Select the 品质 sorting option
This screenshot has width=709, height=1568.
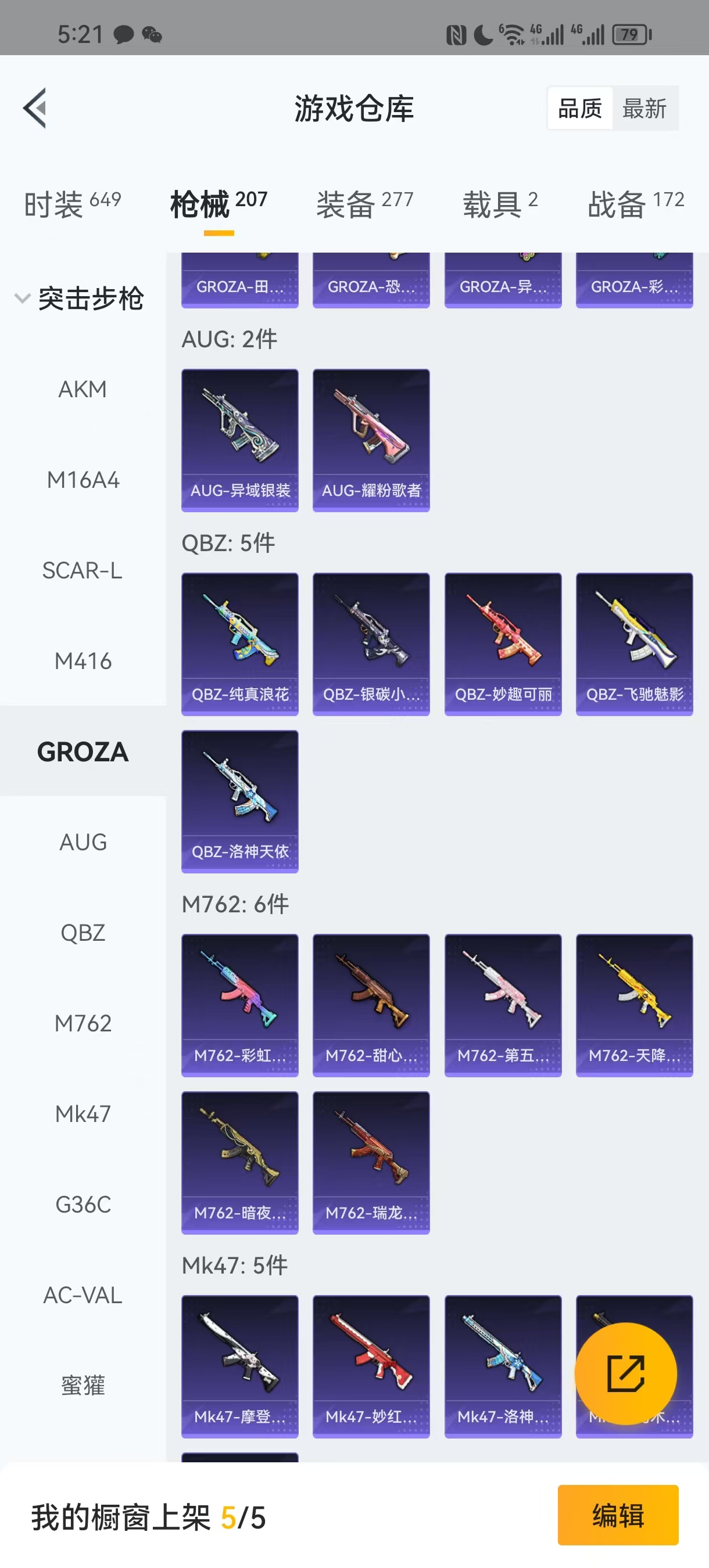tap(579, 109)
